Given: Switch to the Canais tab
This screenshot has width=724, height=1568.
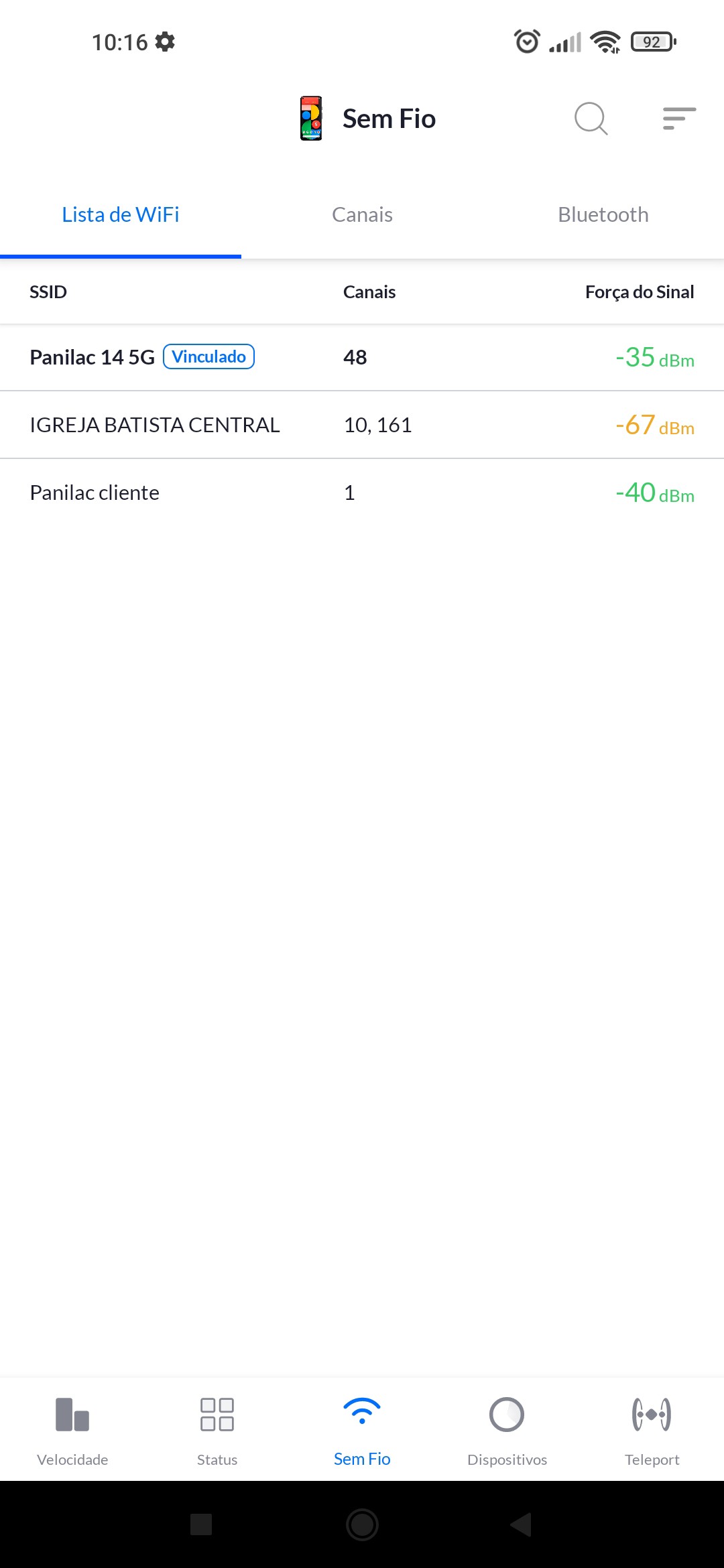Looking at the screenshot, I should (x=362, y=215).
